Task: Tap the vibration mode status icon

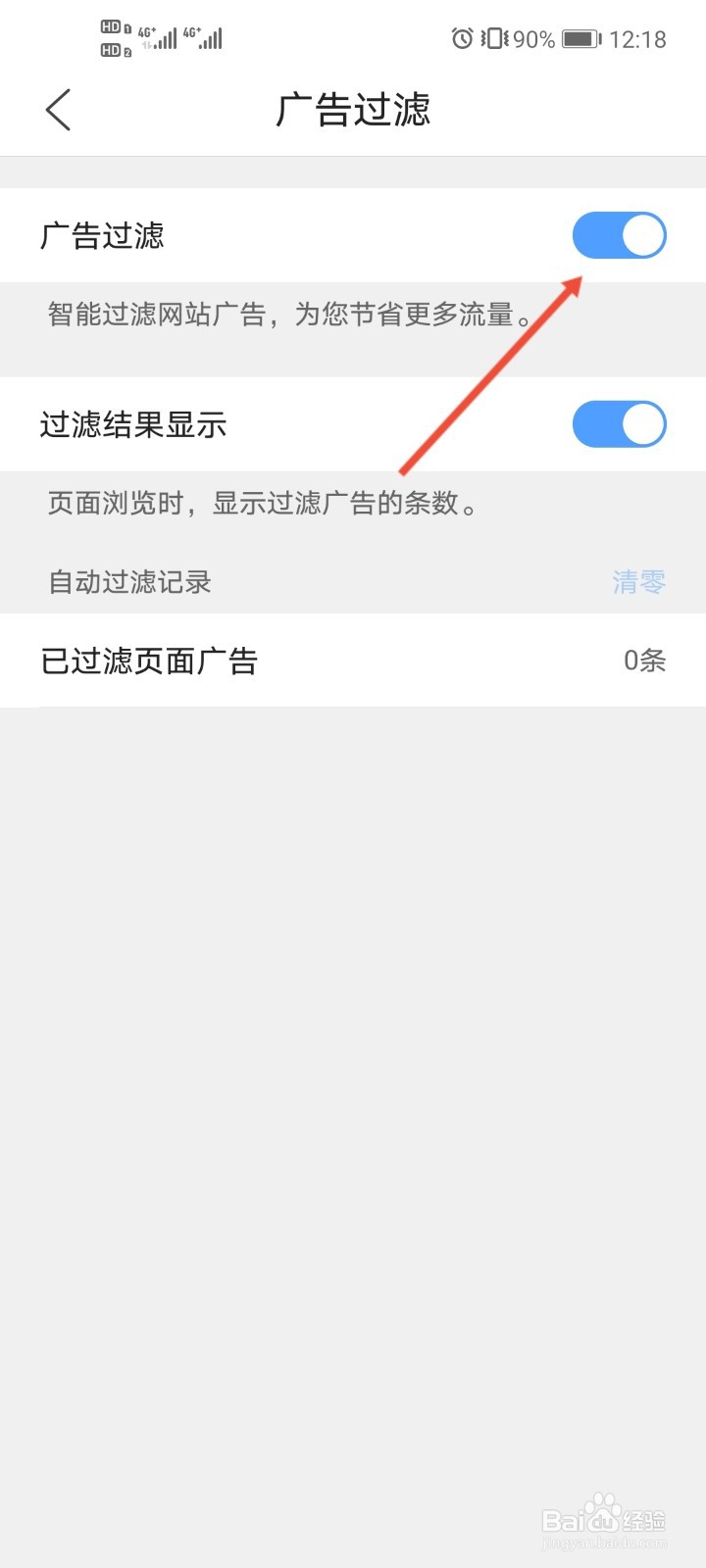Action: 492,38
